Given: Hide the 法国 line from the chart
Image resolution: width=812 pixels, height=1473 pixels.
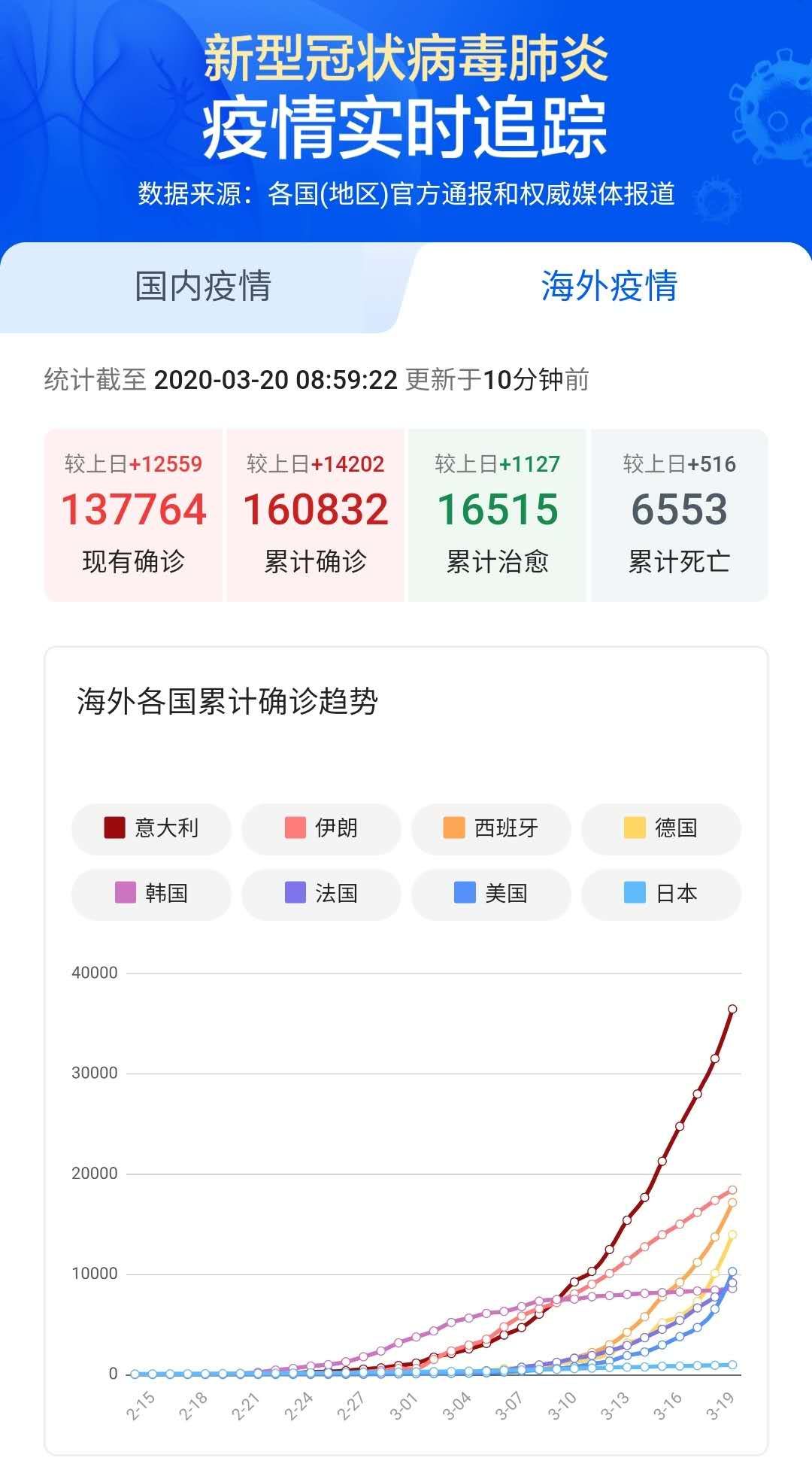Looking at the screenshot, I should [321, 894].
